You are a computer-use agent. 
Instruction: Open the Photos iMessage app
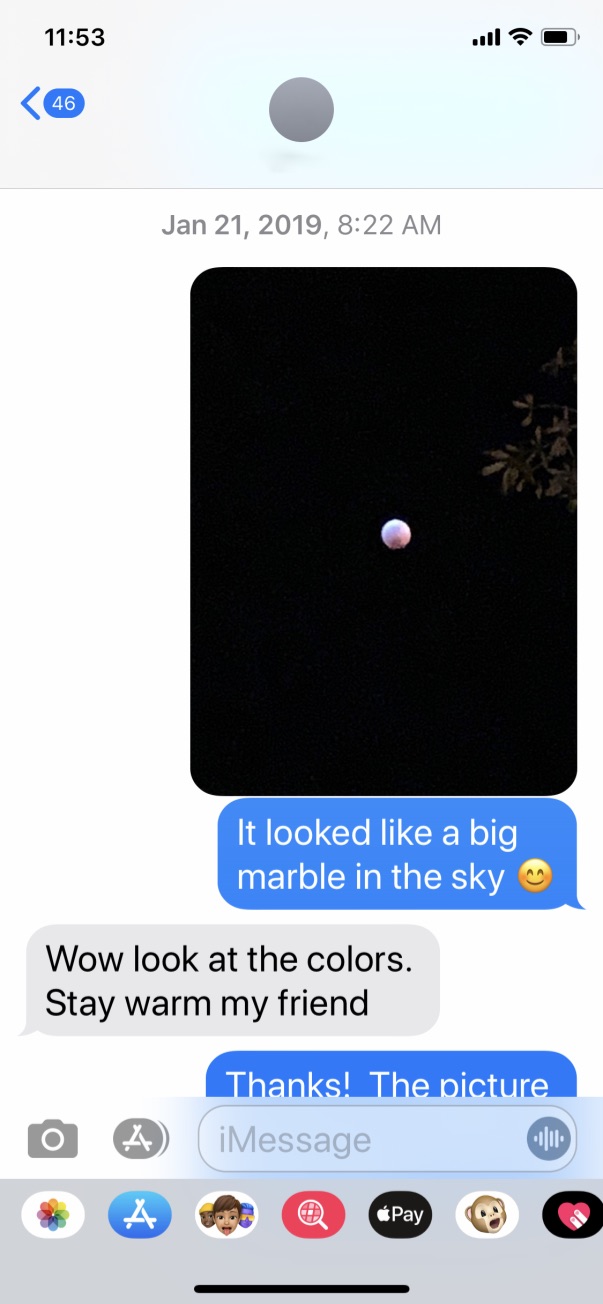(53, 1215)
